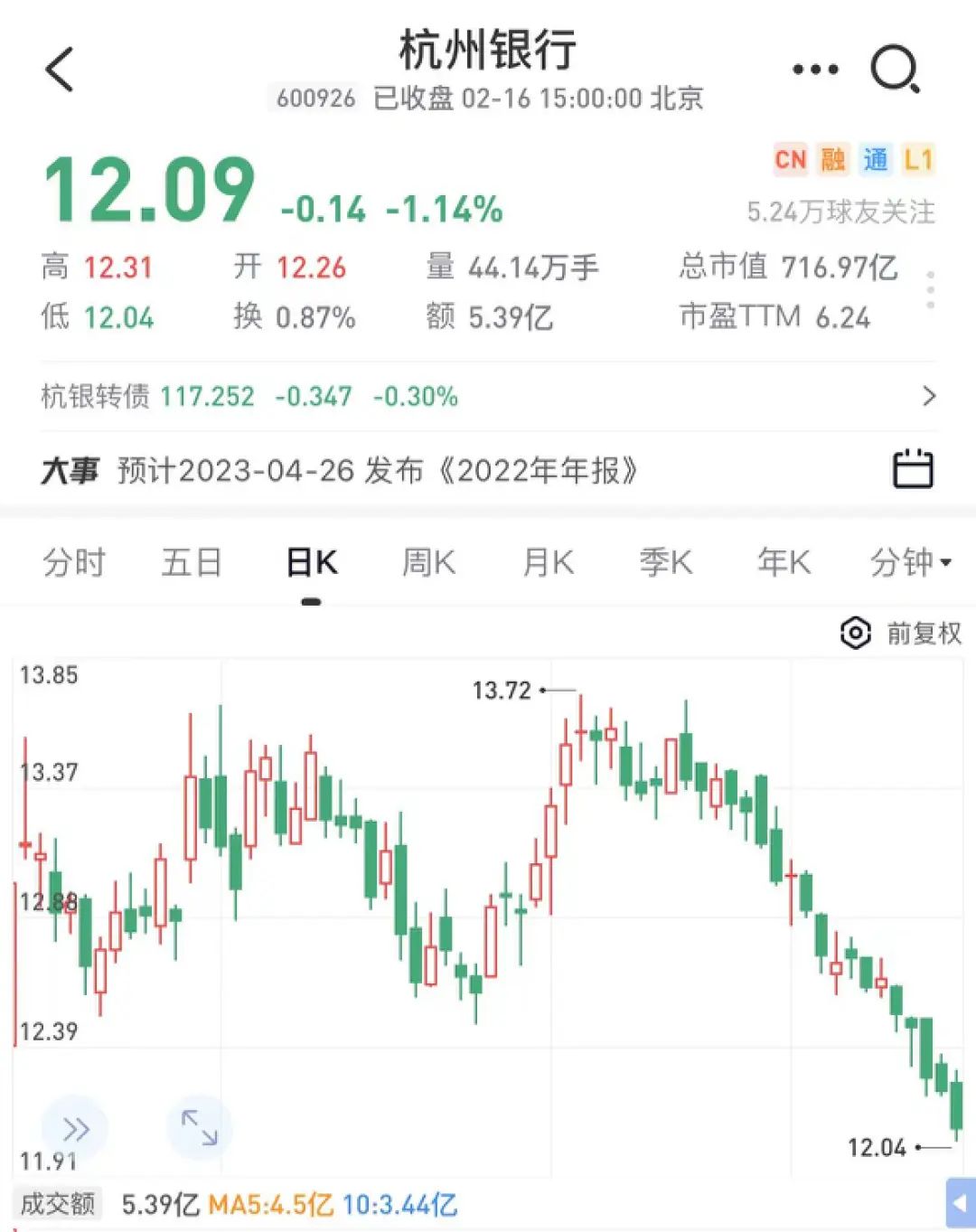Switch to the 季K chart tab
This screenshot has height=1232, width=976.
tap(665, 562)
